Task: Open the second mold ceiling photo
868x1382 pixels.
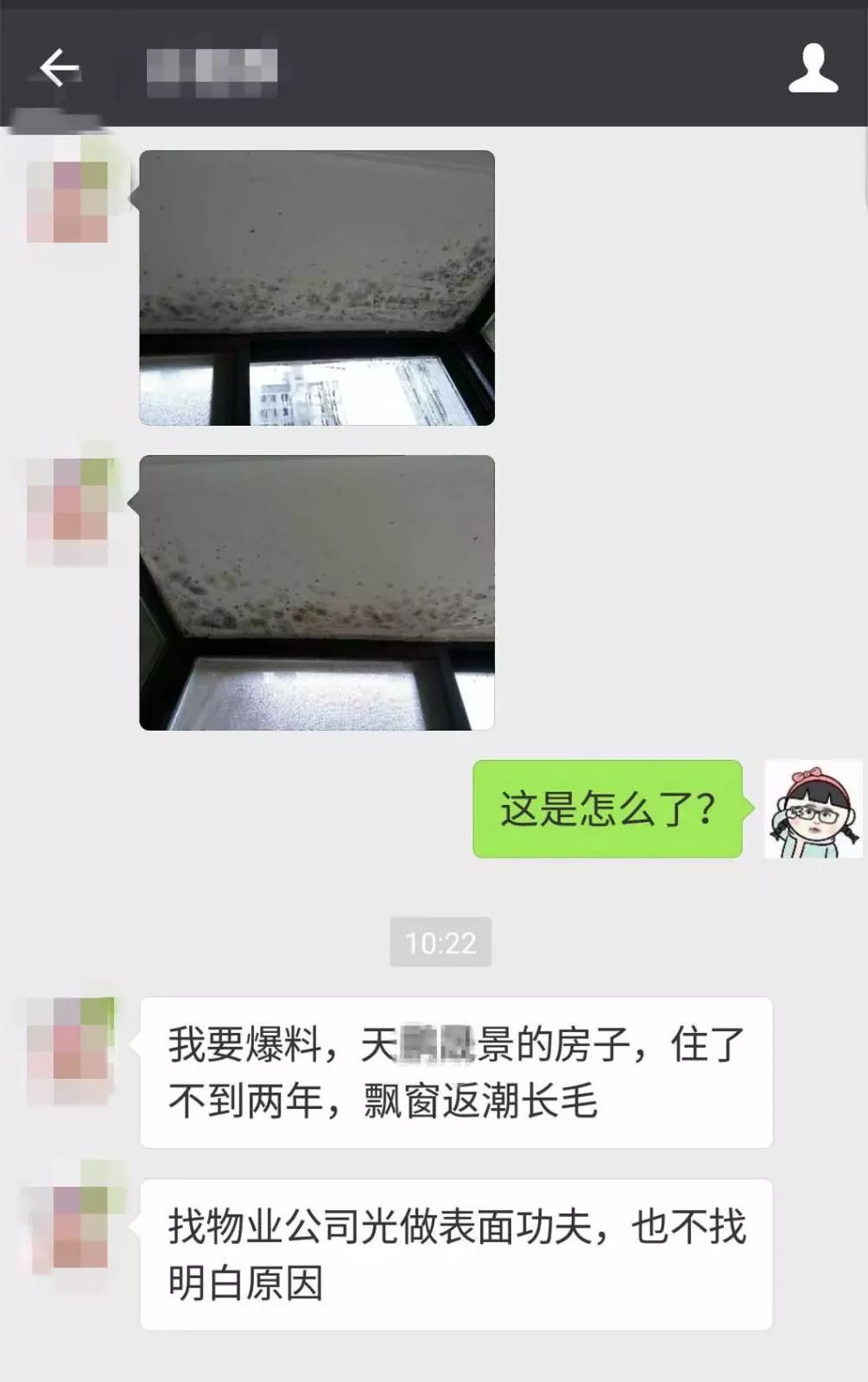Action: tap(317, 593)
